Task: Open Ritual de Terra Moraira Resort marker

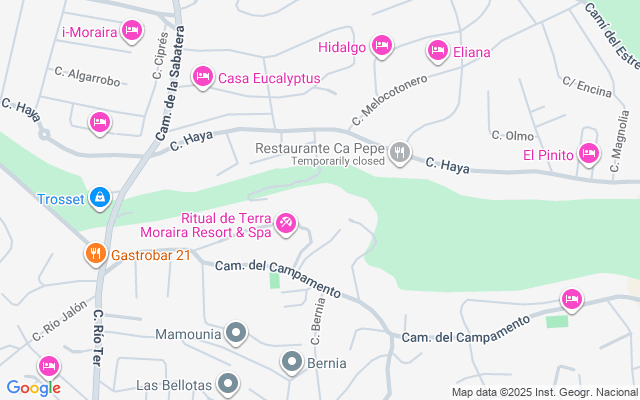Action: click(x=286, y=224)
